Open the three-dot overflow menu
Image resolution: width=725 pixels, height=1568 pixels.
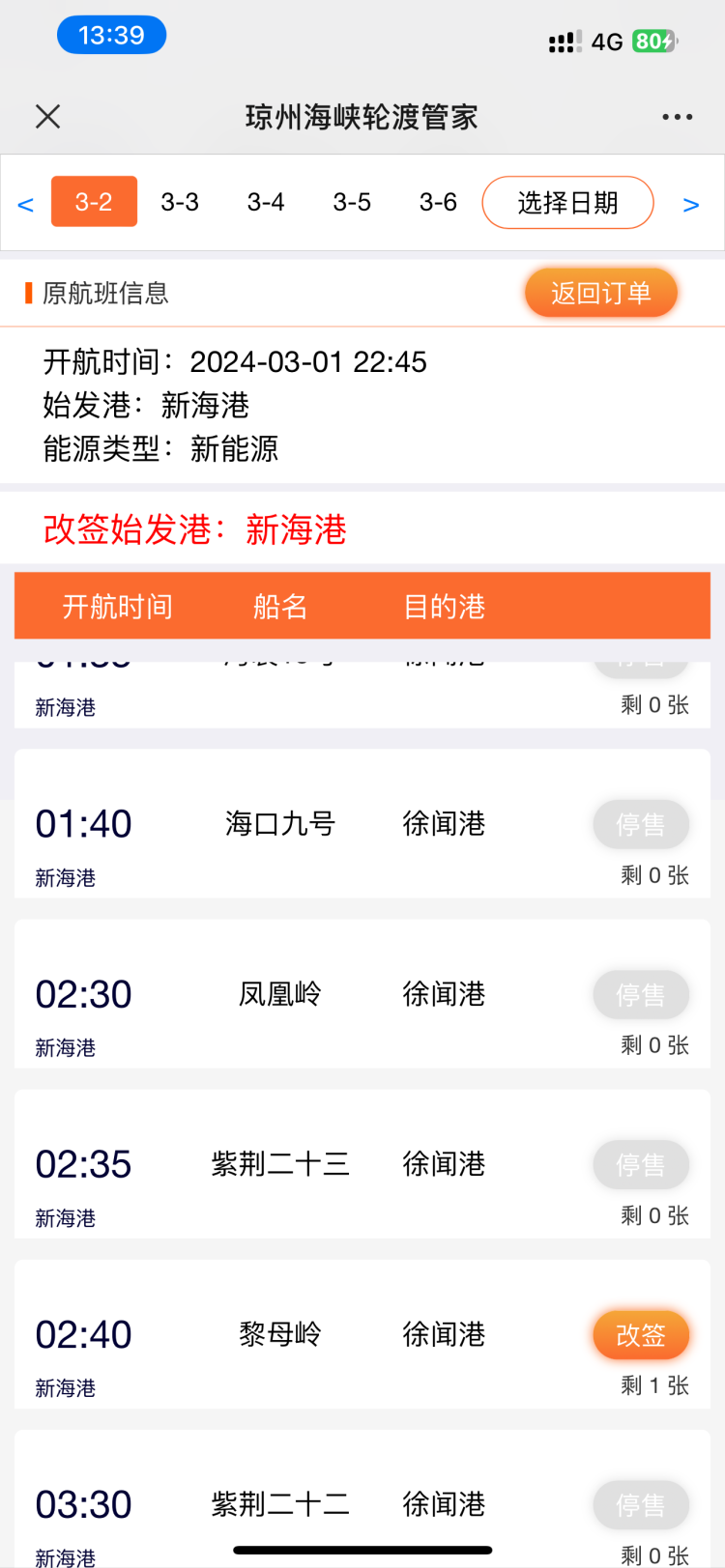677,117
